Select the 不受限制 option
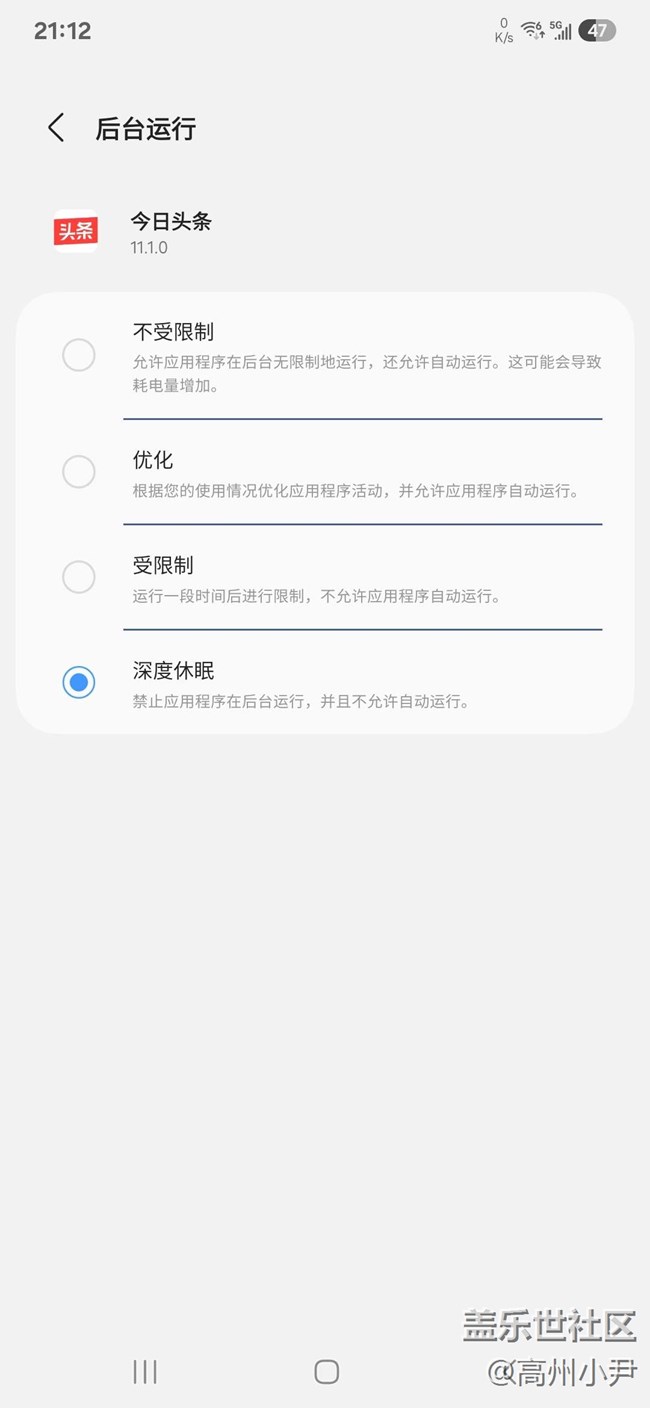650x1408 pixels. [79, 355]
